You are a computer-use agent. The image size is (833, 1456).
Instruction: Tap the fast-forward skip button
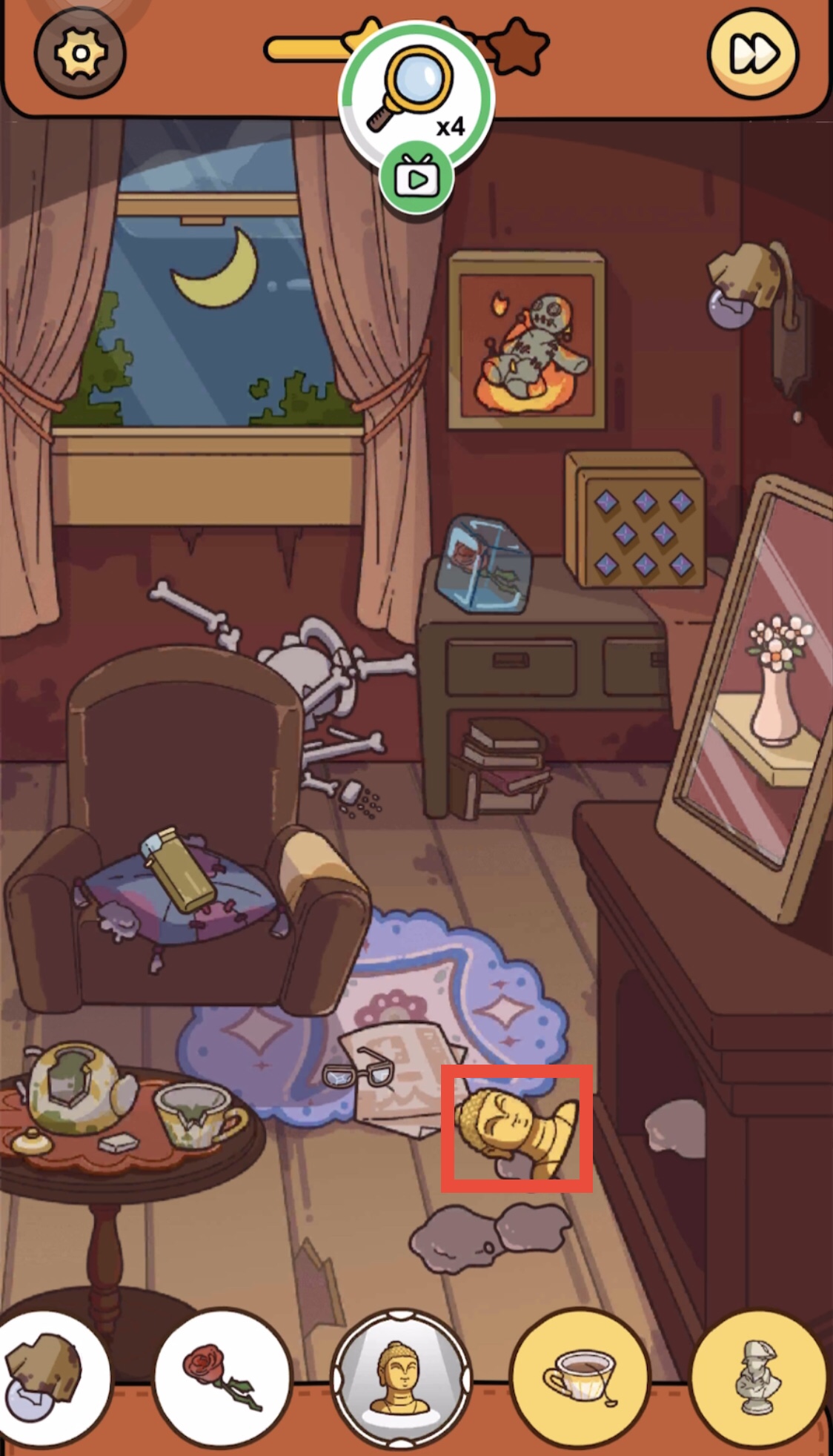coord(754,53)
